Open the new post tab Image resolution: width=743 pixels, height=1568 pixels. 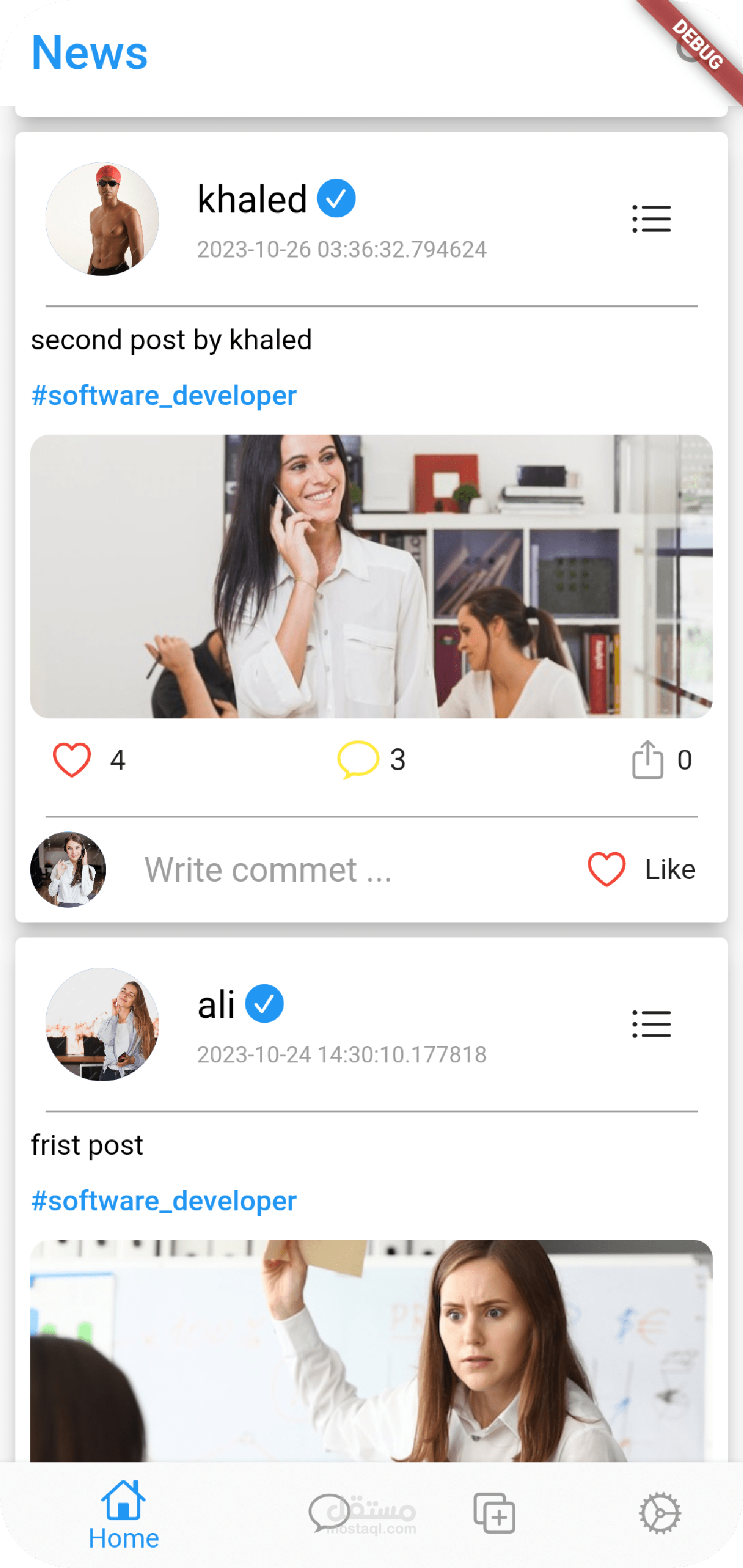coord(494,1513)
